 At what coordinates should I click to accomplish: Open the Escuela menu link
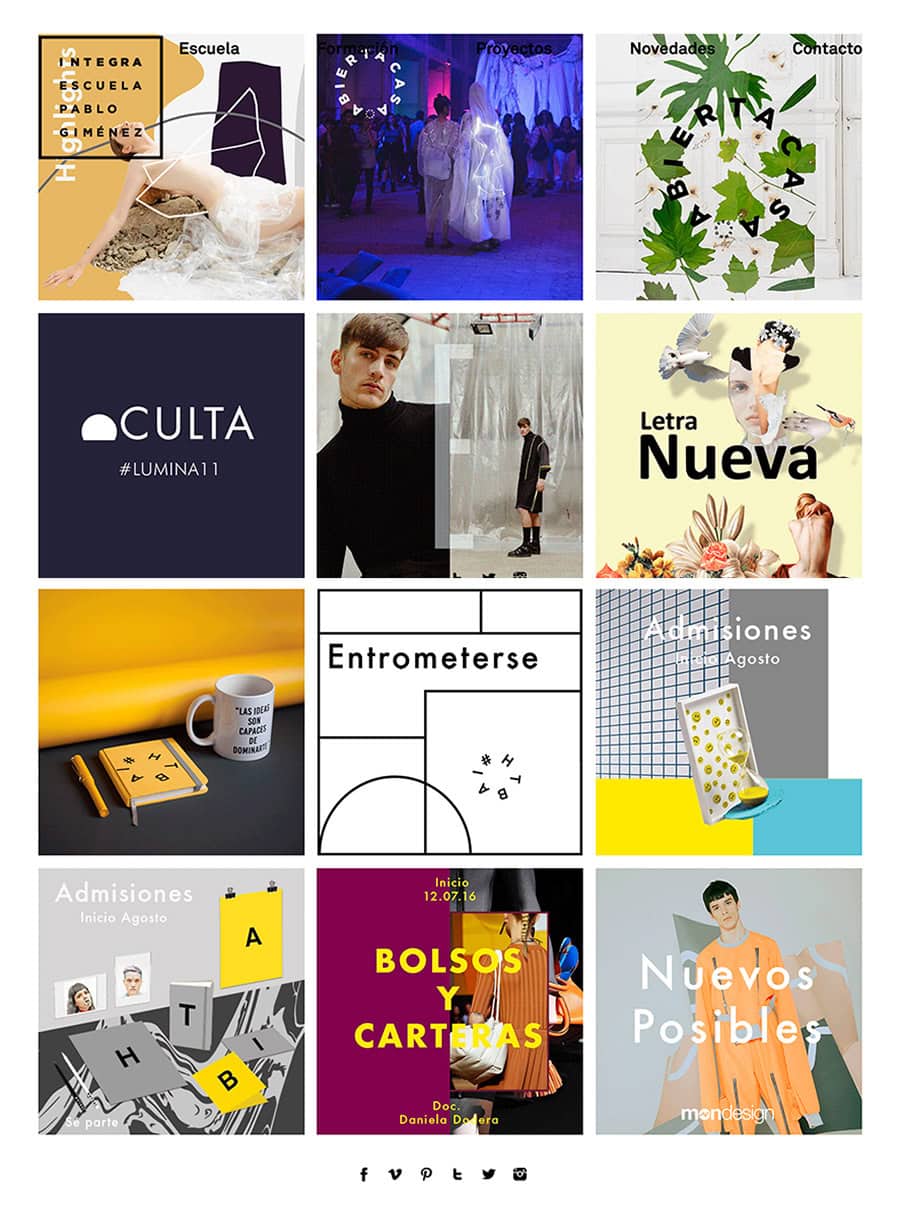[209, 48]
